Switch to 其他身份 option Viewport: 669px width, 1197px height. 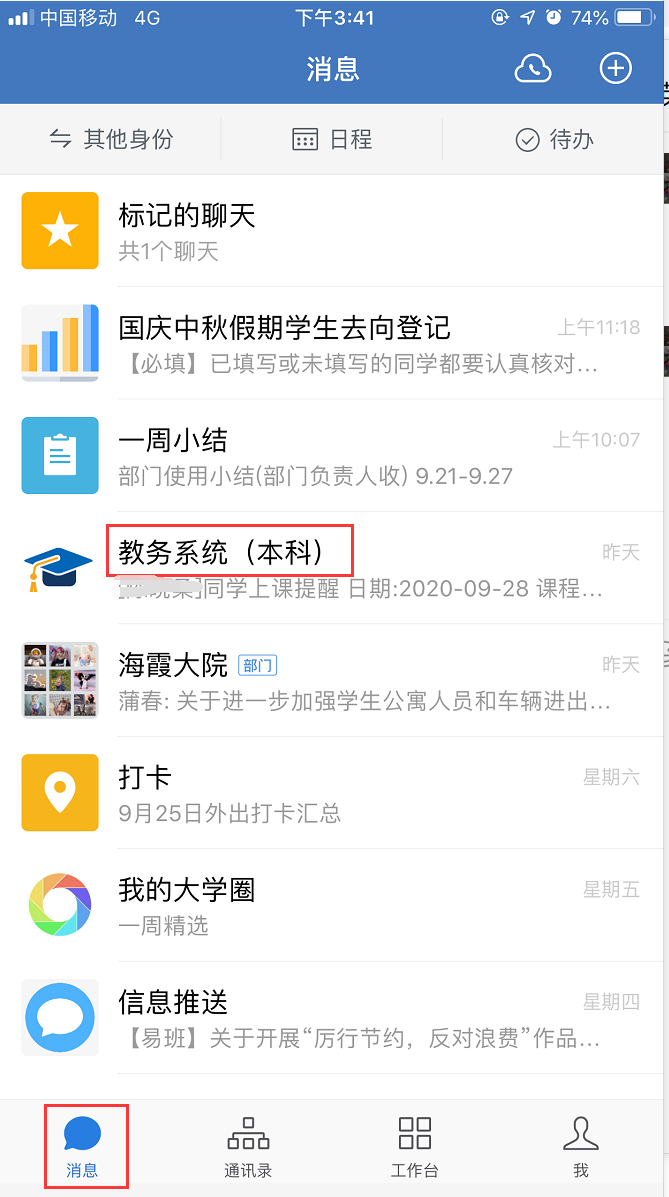(111, 139)
